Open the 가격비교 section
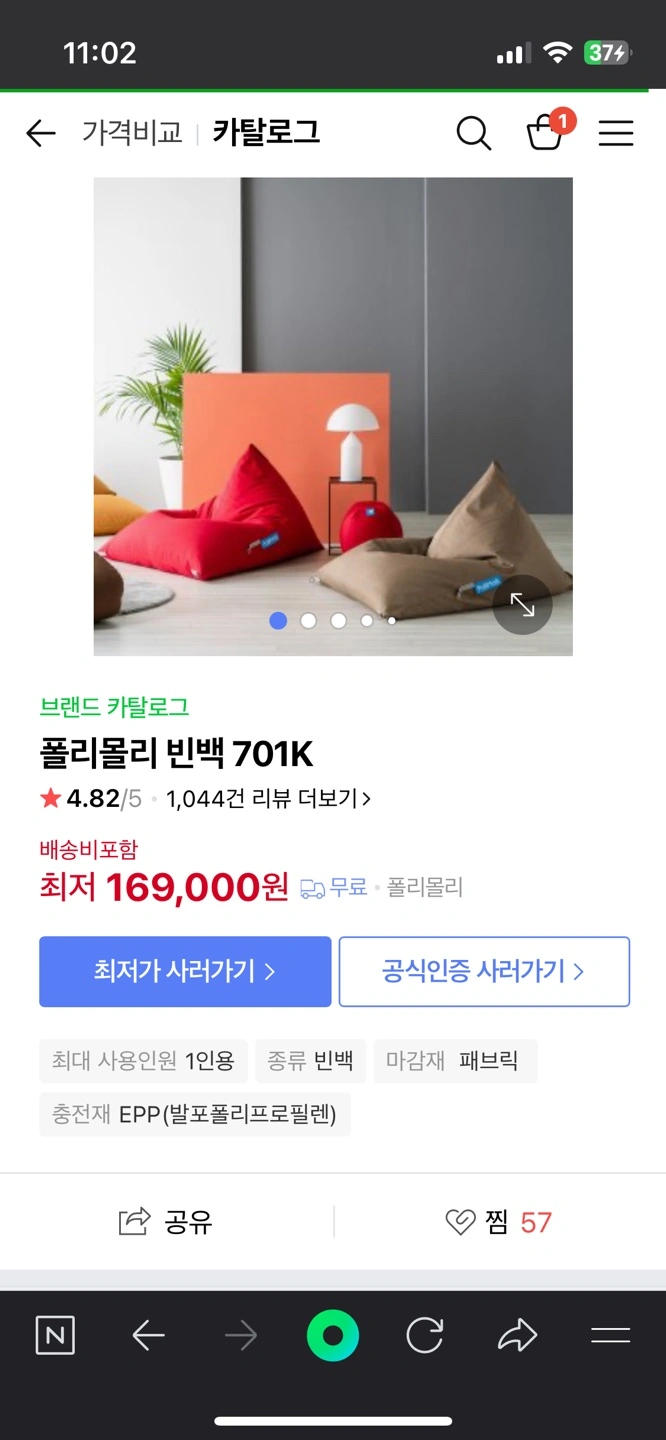The height and width of the screenshot is (1440, 666). pyautogui.click(x=132, y=133)
